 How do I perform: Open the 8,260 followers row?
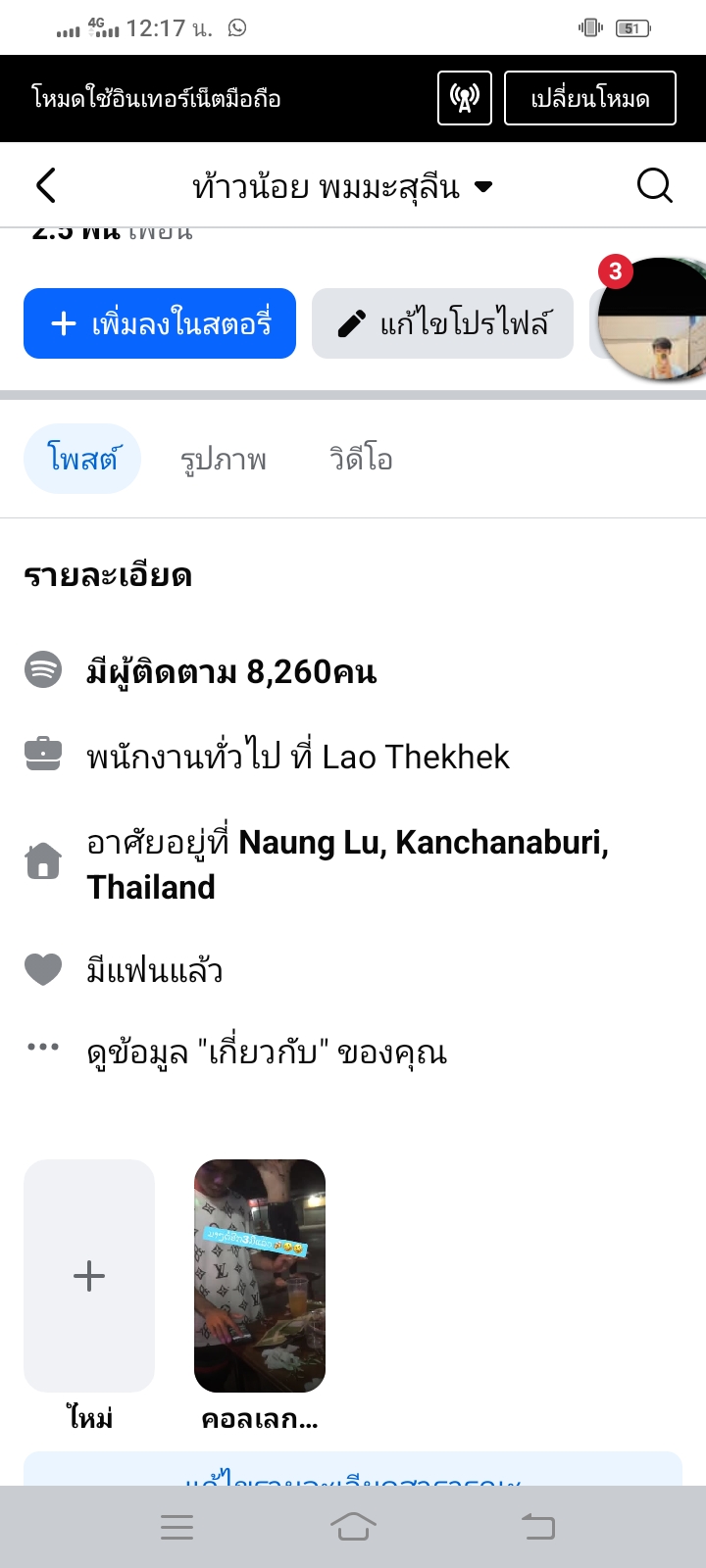tap(353, 671)
